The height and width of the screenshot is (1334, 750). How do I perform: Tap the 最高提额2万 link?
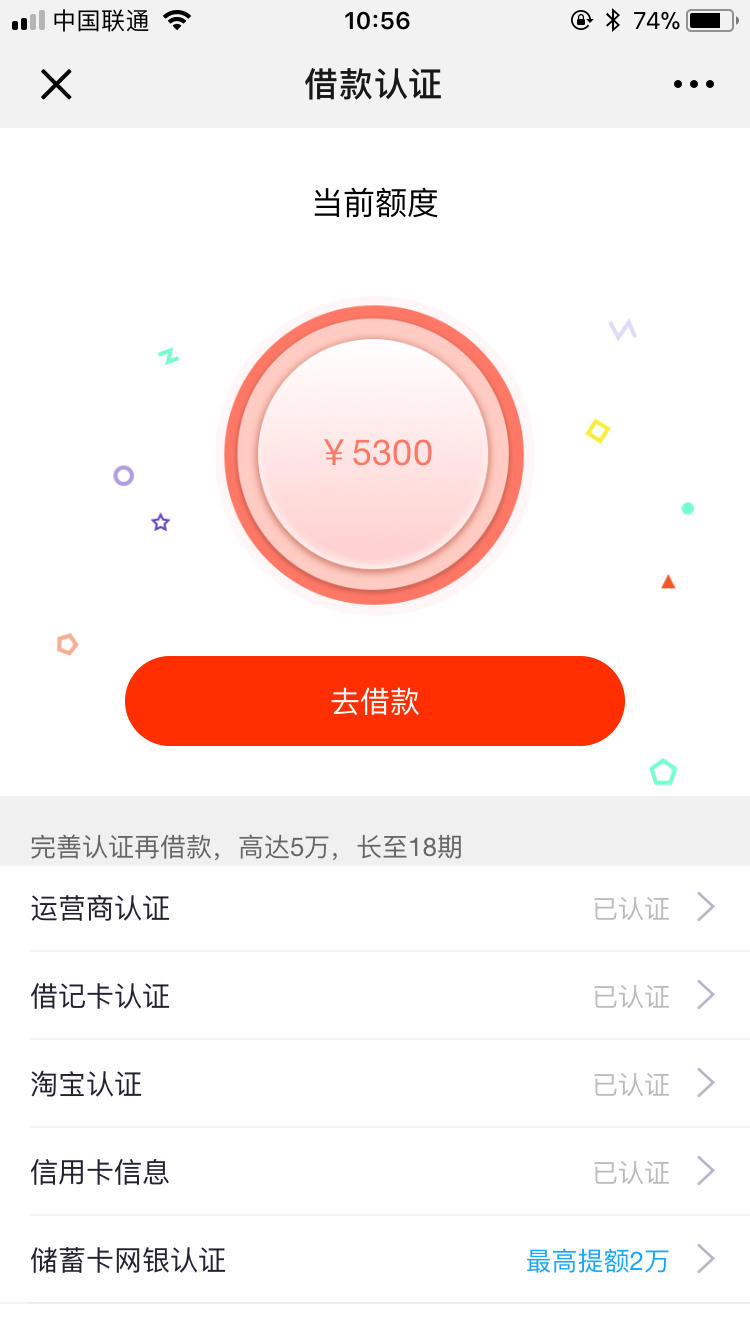click(596, 1260)
